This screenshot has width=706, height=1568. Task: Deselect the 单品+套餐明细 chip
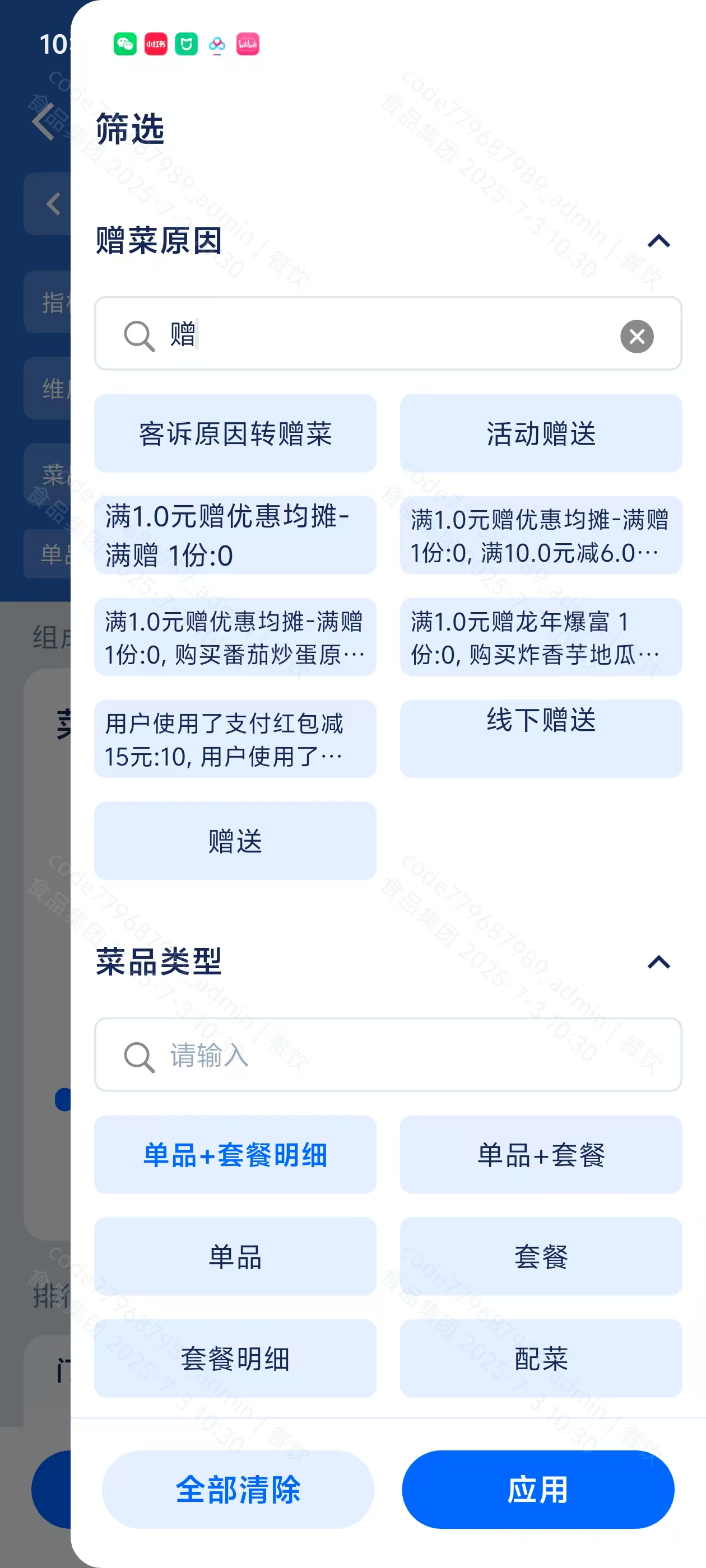[235, 1155]
